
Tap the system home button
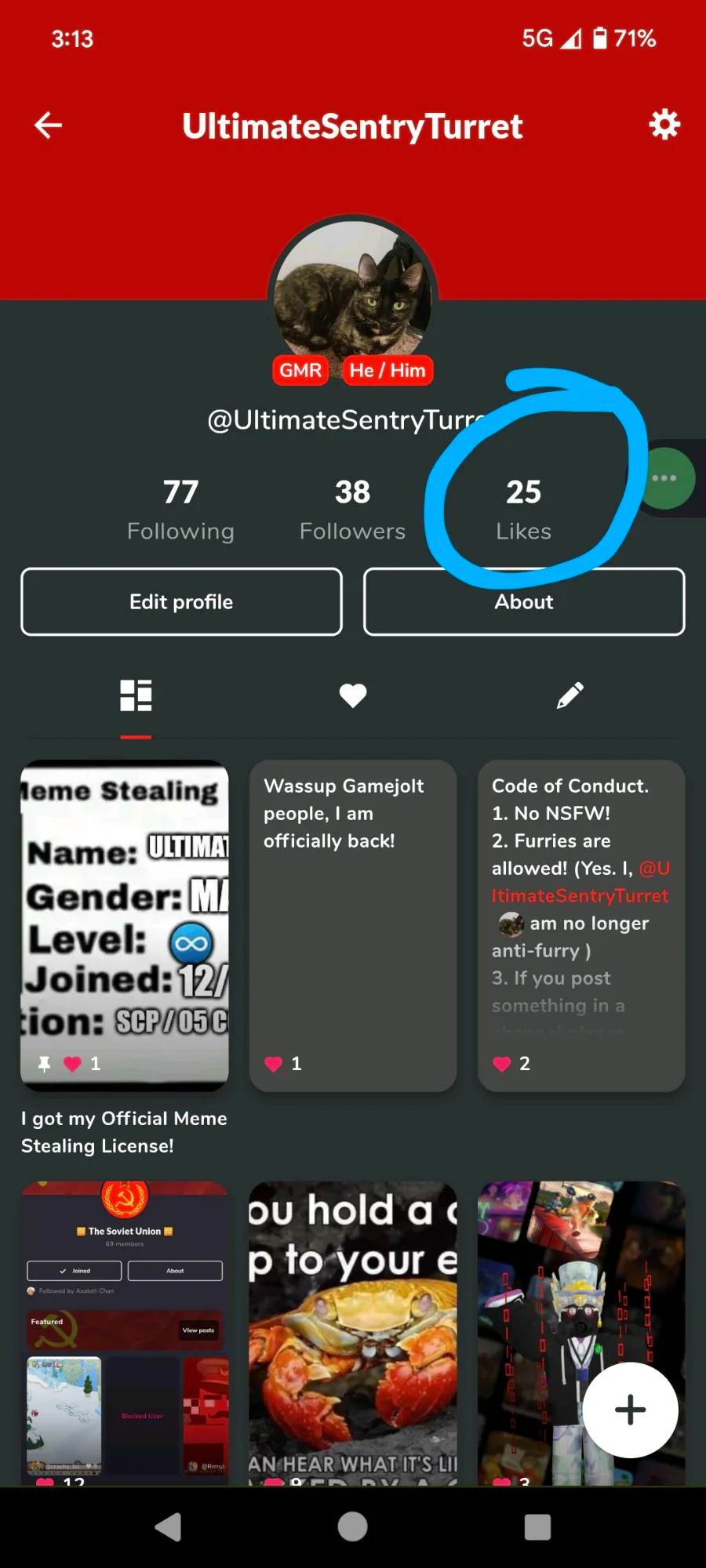pos(352,1526)
